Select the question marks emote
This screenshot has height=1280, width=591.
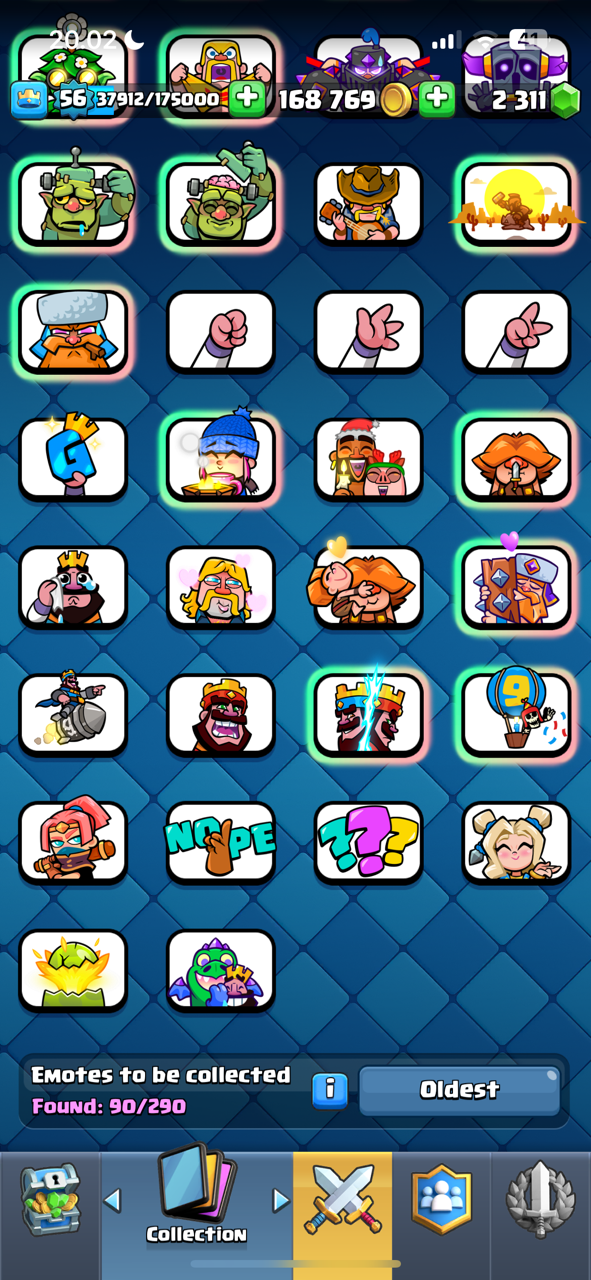(x=368, y=842)
